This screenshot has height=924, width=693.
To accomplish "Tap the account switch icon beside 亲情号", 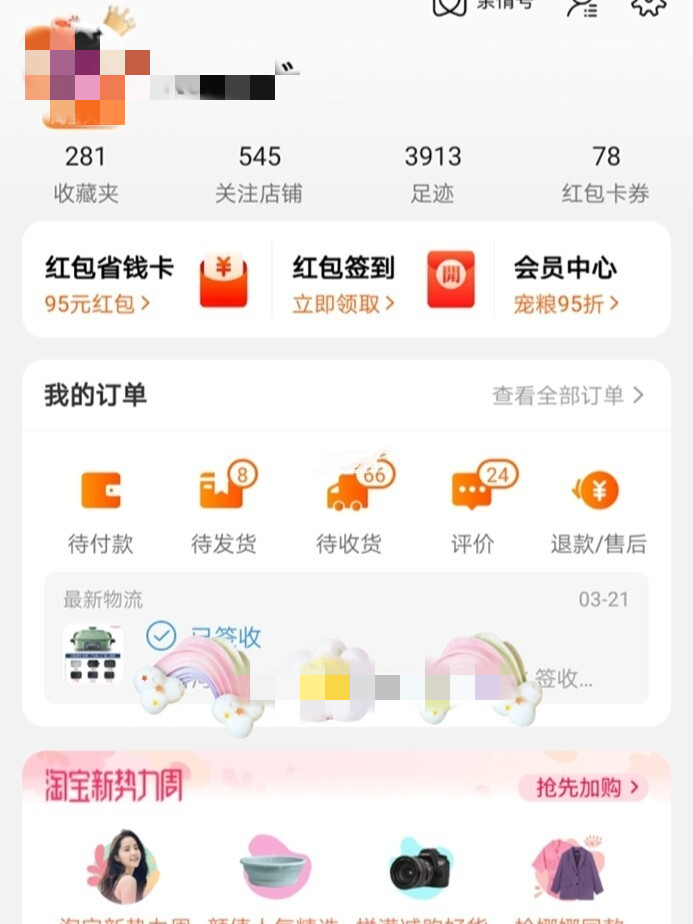I will tap(582, 6).
